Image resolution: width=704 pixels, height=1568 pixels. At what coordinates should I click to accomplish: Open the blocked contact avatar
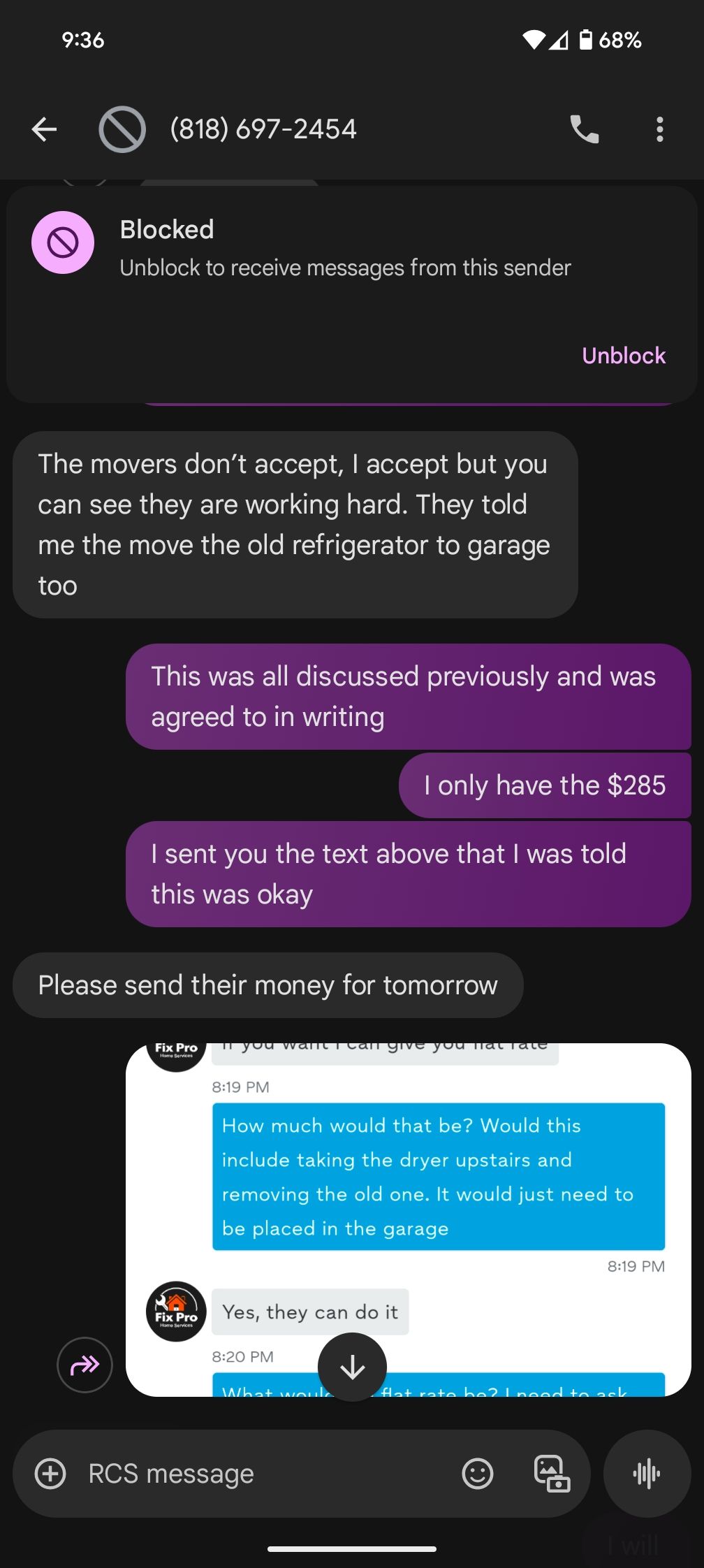[122, 129]
